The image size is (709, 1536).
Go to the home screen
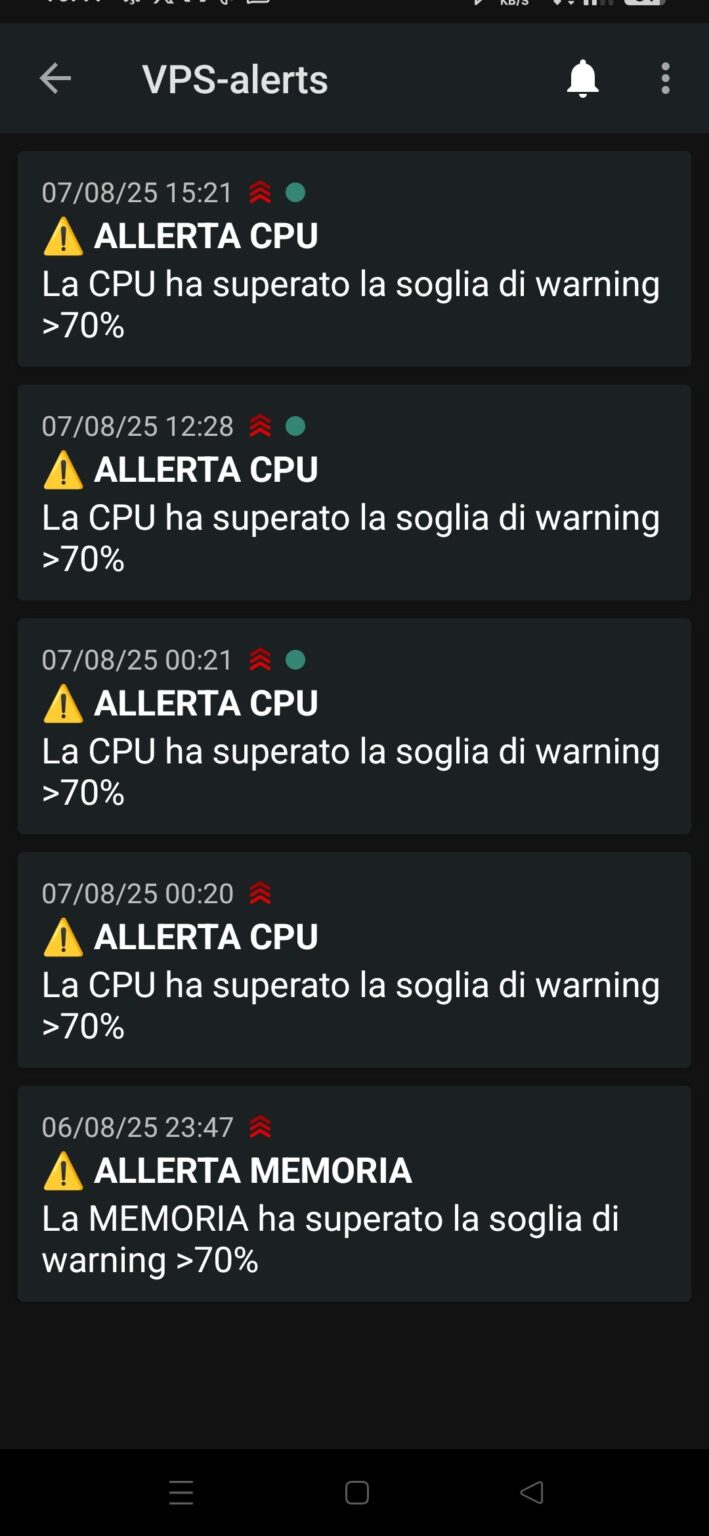pos(357,1493)
